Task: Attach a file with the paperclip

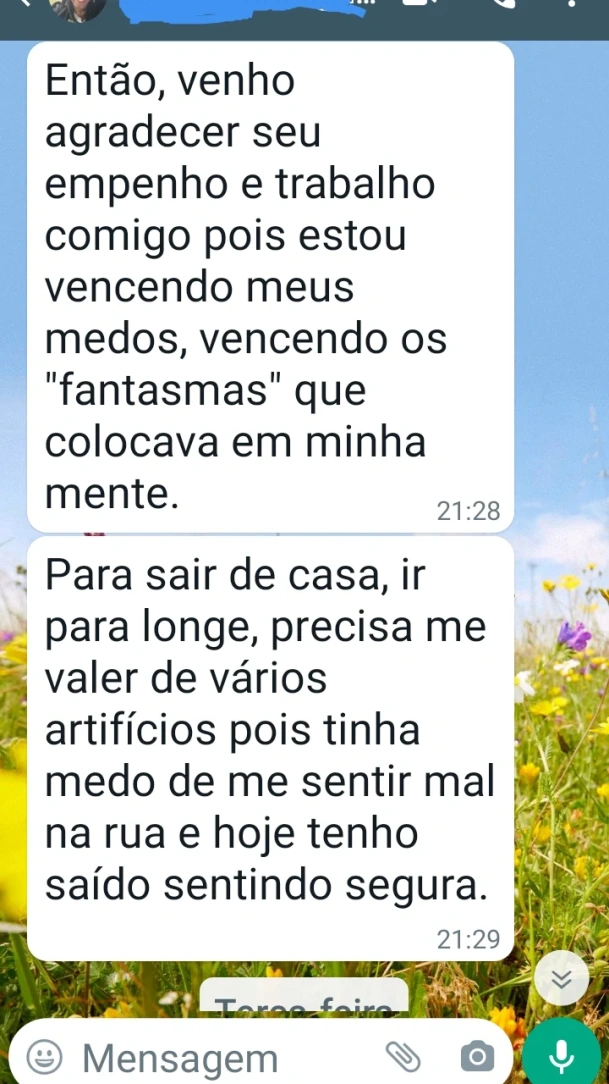Action: point(404,1056)
